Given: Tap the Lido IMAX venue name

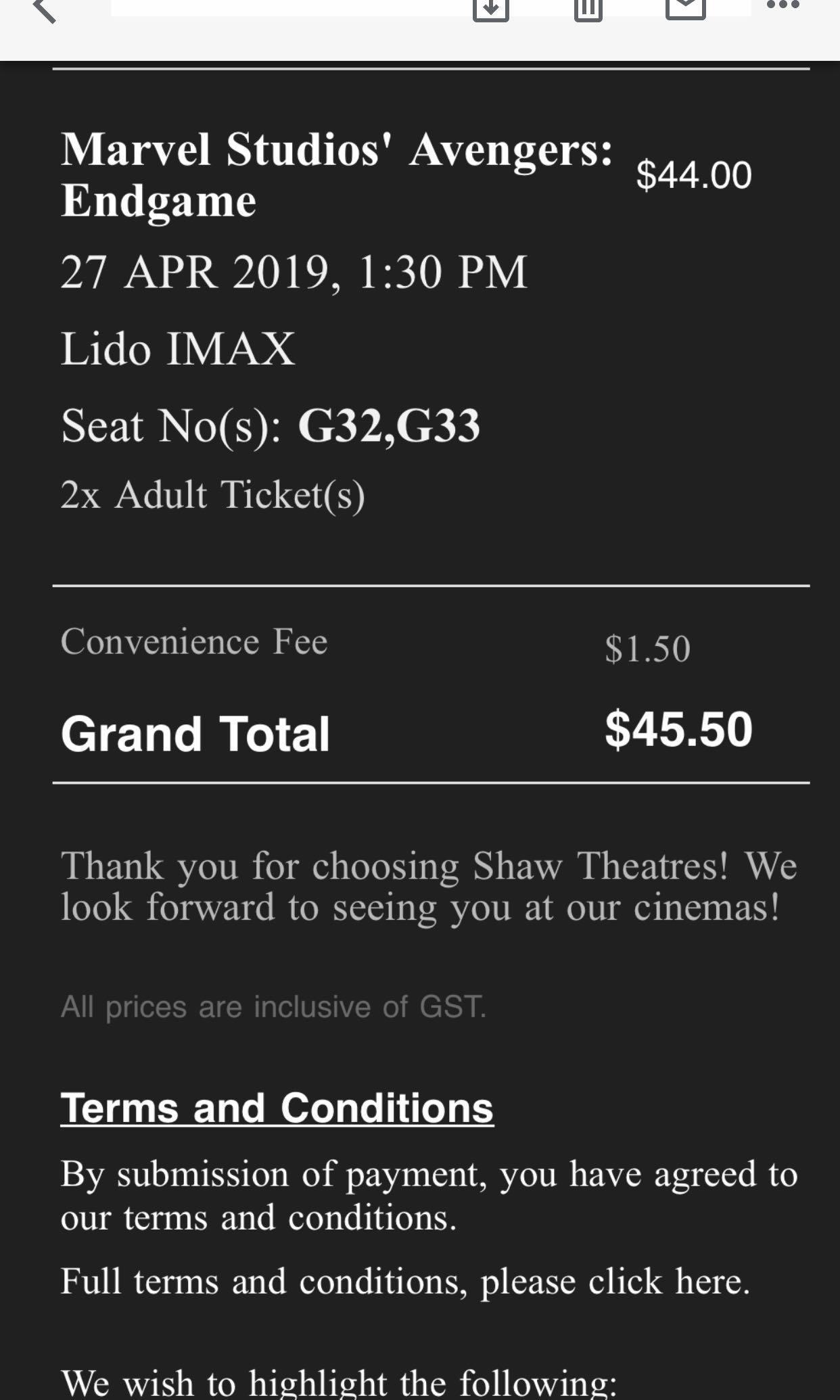Looking at the screenshot, I should tap(177, 348).
